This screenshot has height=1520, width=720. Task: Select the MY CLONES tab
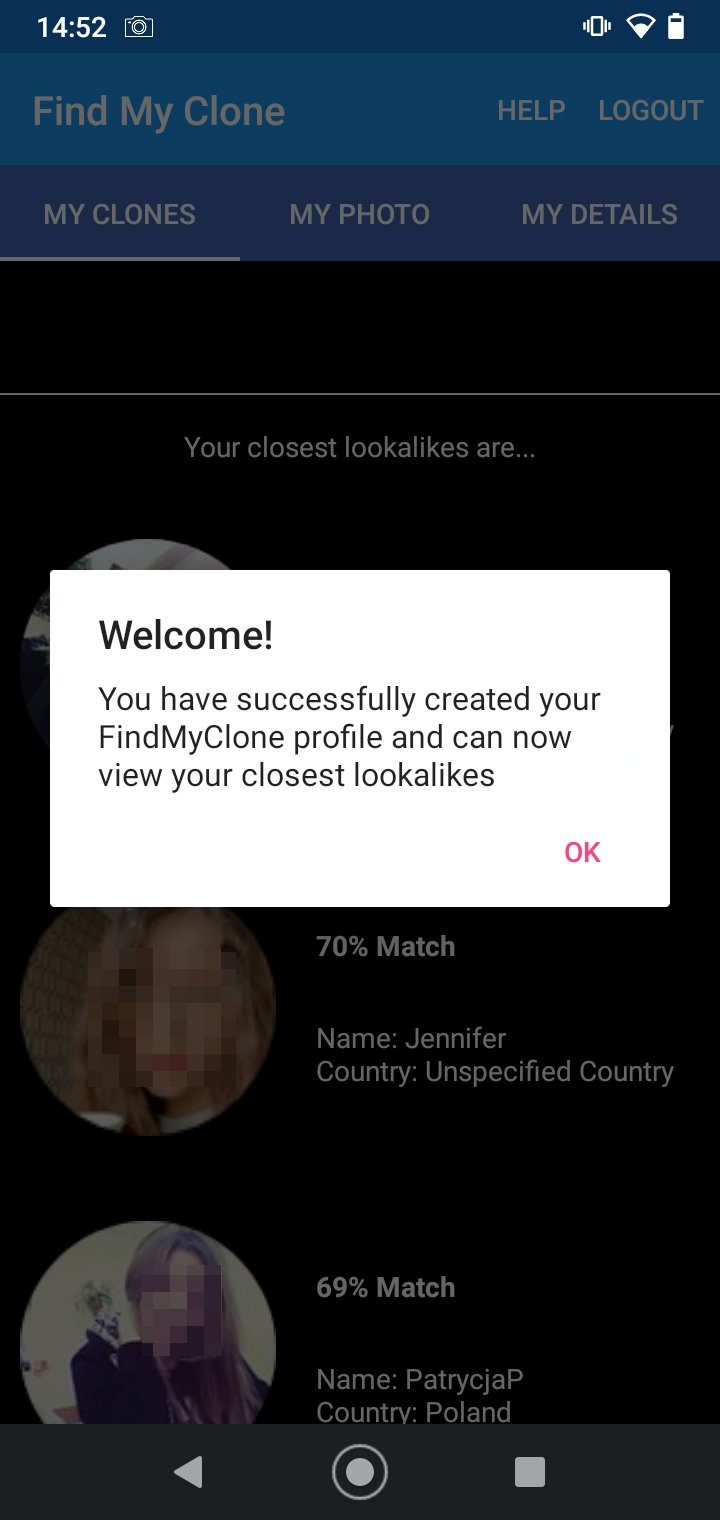click(x=120, y=214)
